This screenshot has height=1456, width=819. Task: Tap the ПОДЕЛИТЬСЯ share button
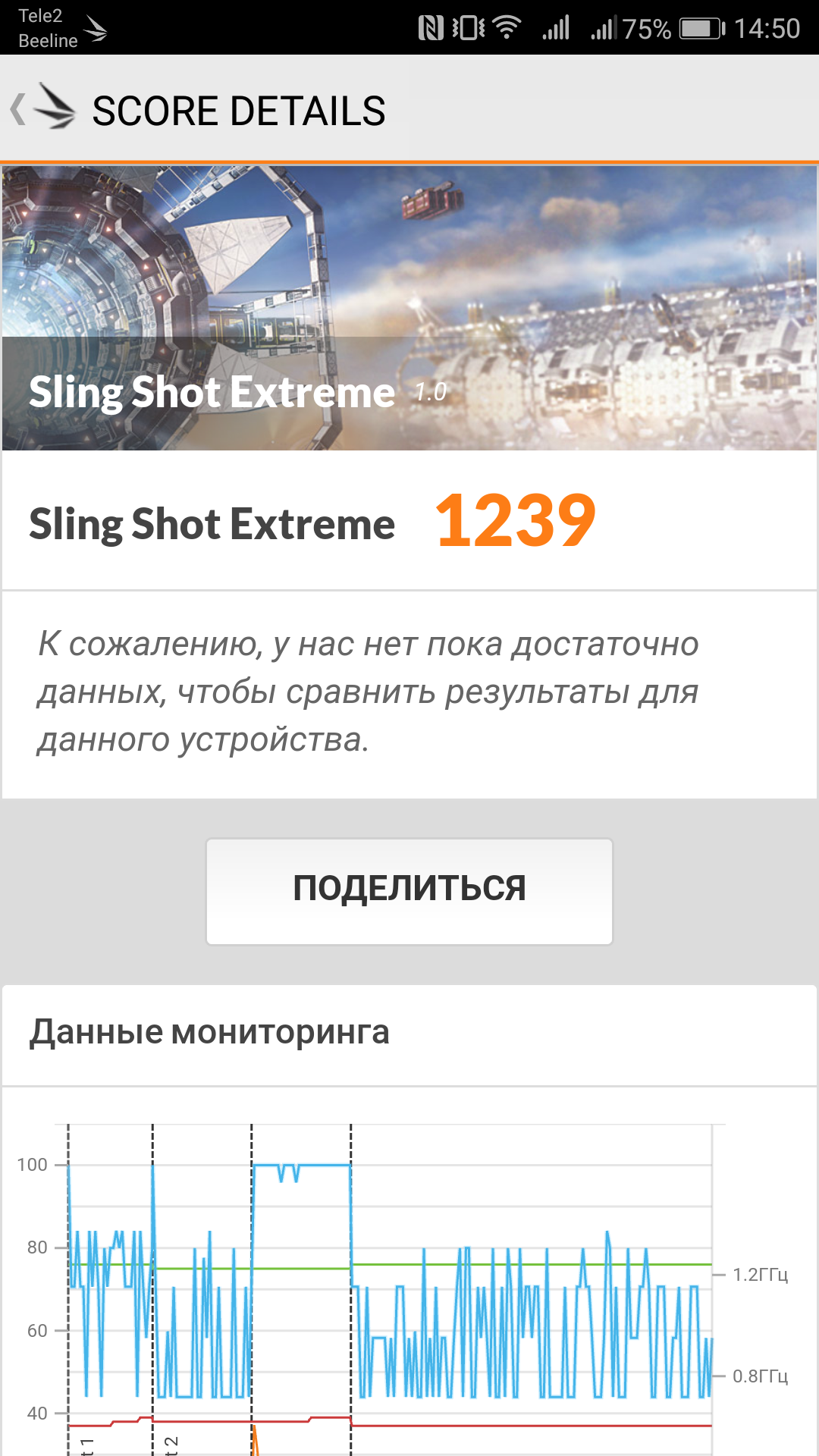pyautogui.click(x=409, y=891)
